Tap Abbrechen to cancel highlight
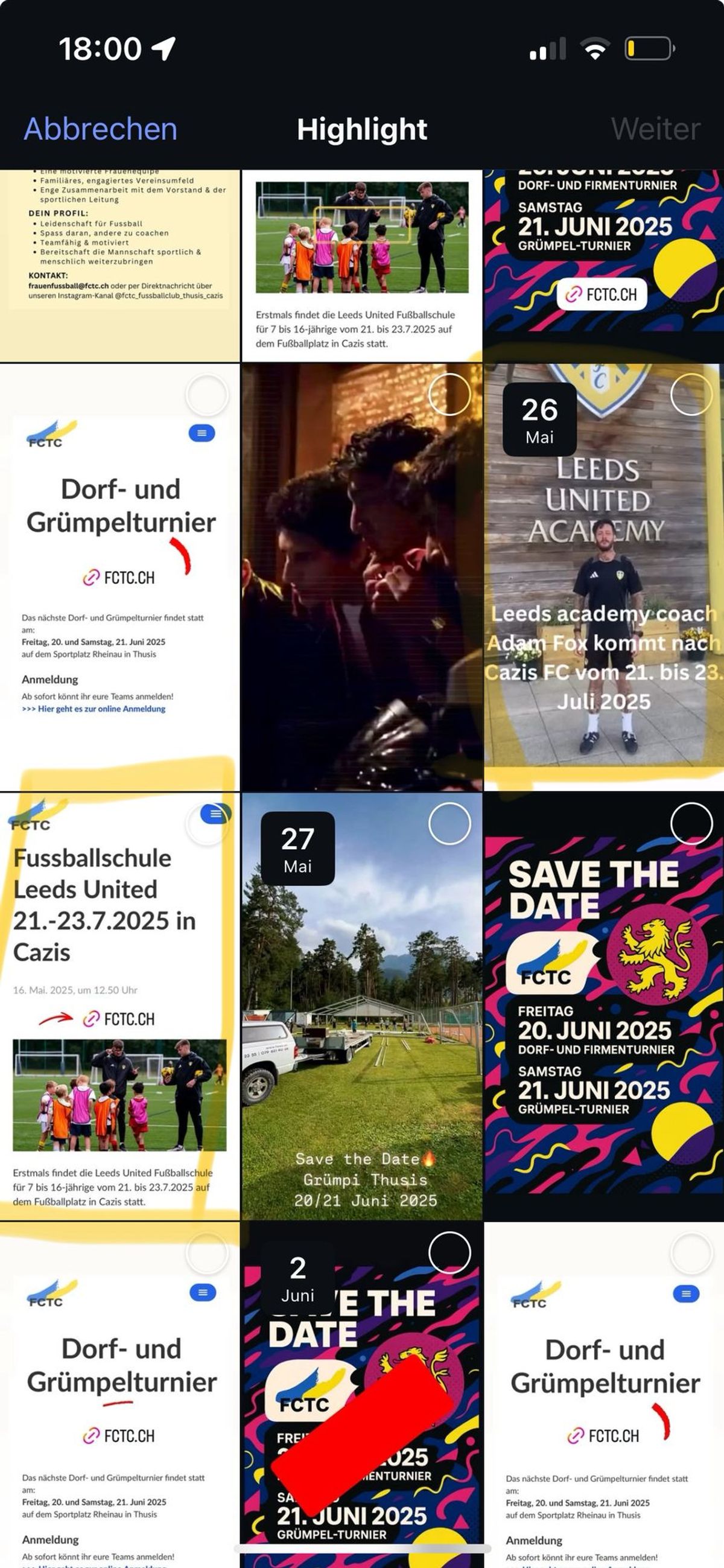The image size is (724, 1568). point(100,129)
